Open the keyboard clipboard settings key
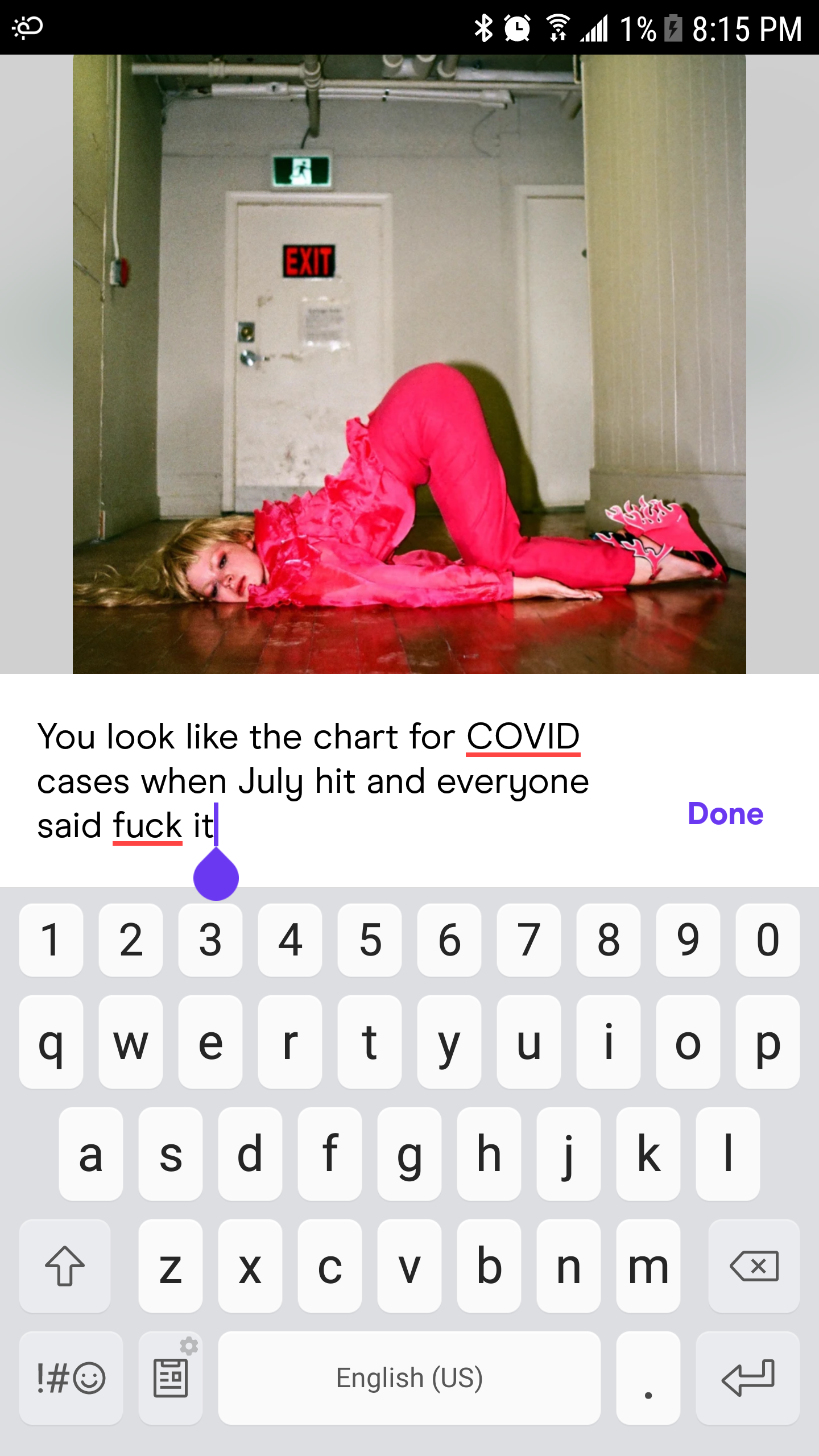Image resolution: width=819 pixels, height=1456 pixels. click(171, 1378)
